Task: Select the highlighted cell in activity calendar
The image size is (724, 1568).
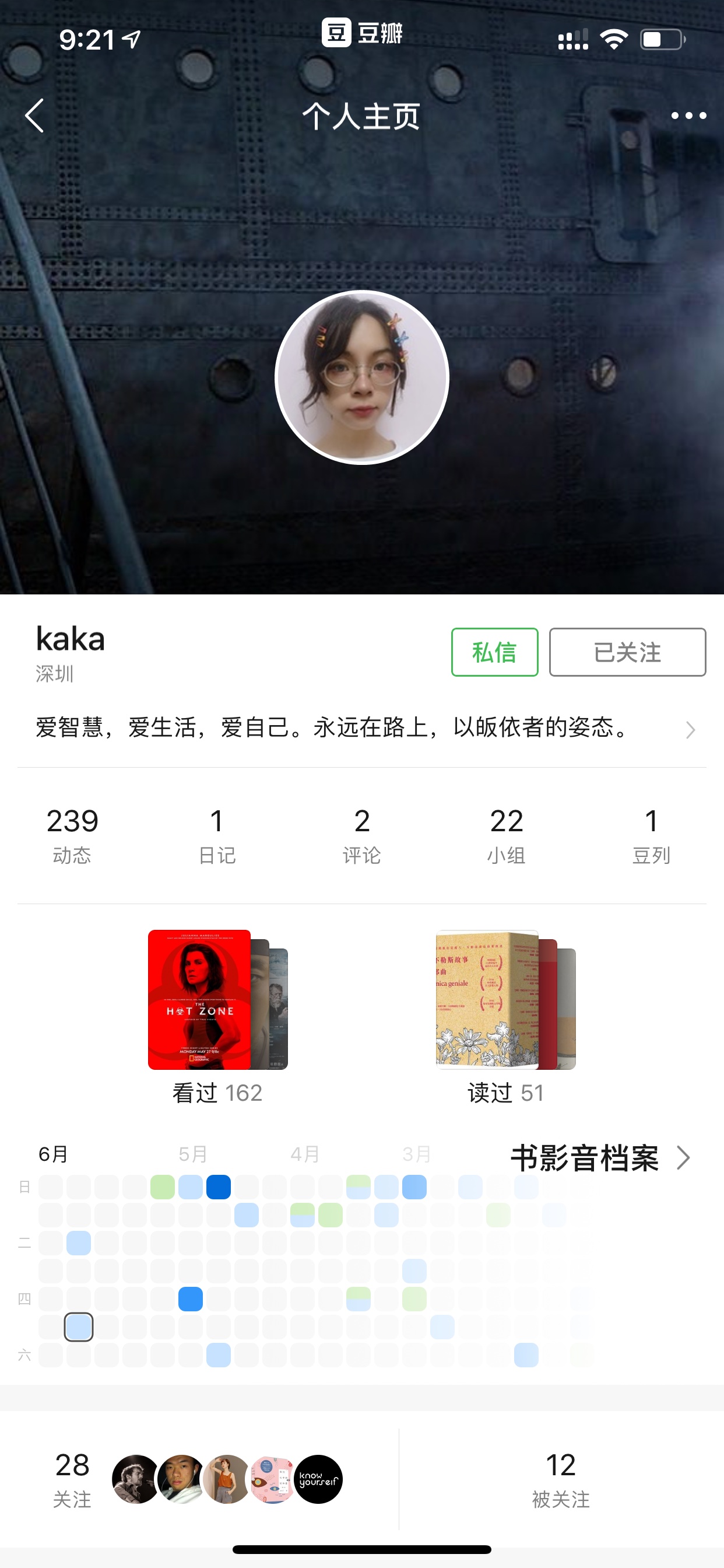Action: click(x=79, y=1327)
